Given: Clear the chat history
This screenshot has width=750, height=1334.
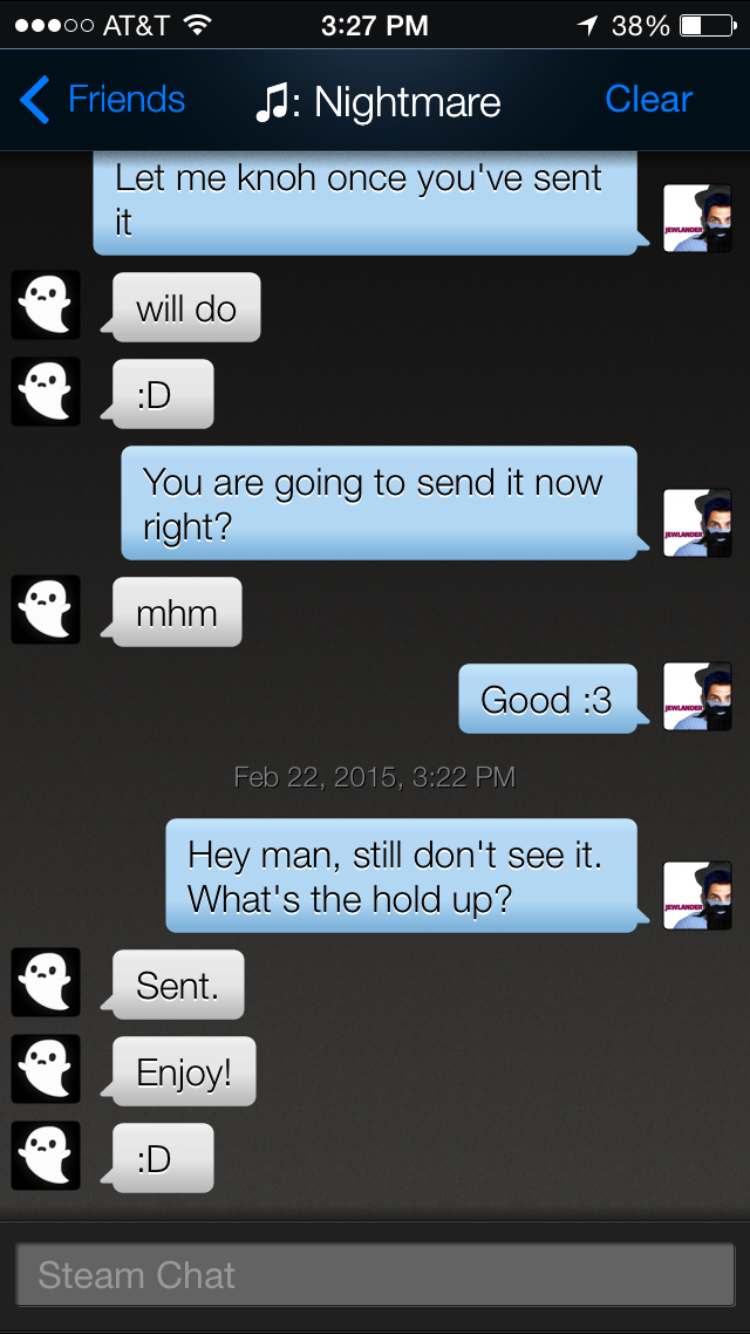Looking at the screenshot, I should (648, 100).
